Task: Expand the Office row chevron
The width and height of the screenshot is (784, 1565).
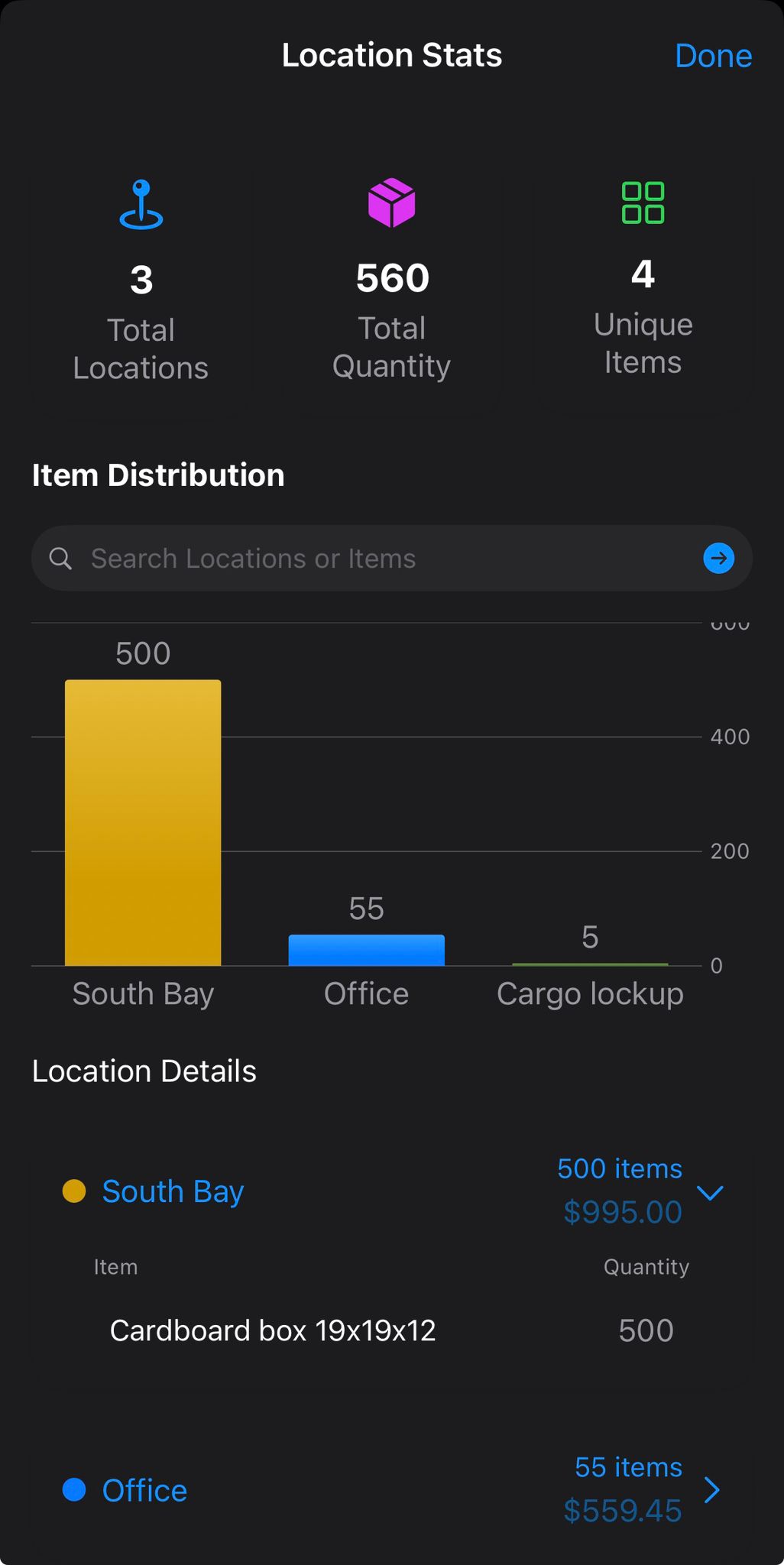Action: (712, 1490)
